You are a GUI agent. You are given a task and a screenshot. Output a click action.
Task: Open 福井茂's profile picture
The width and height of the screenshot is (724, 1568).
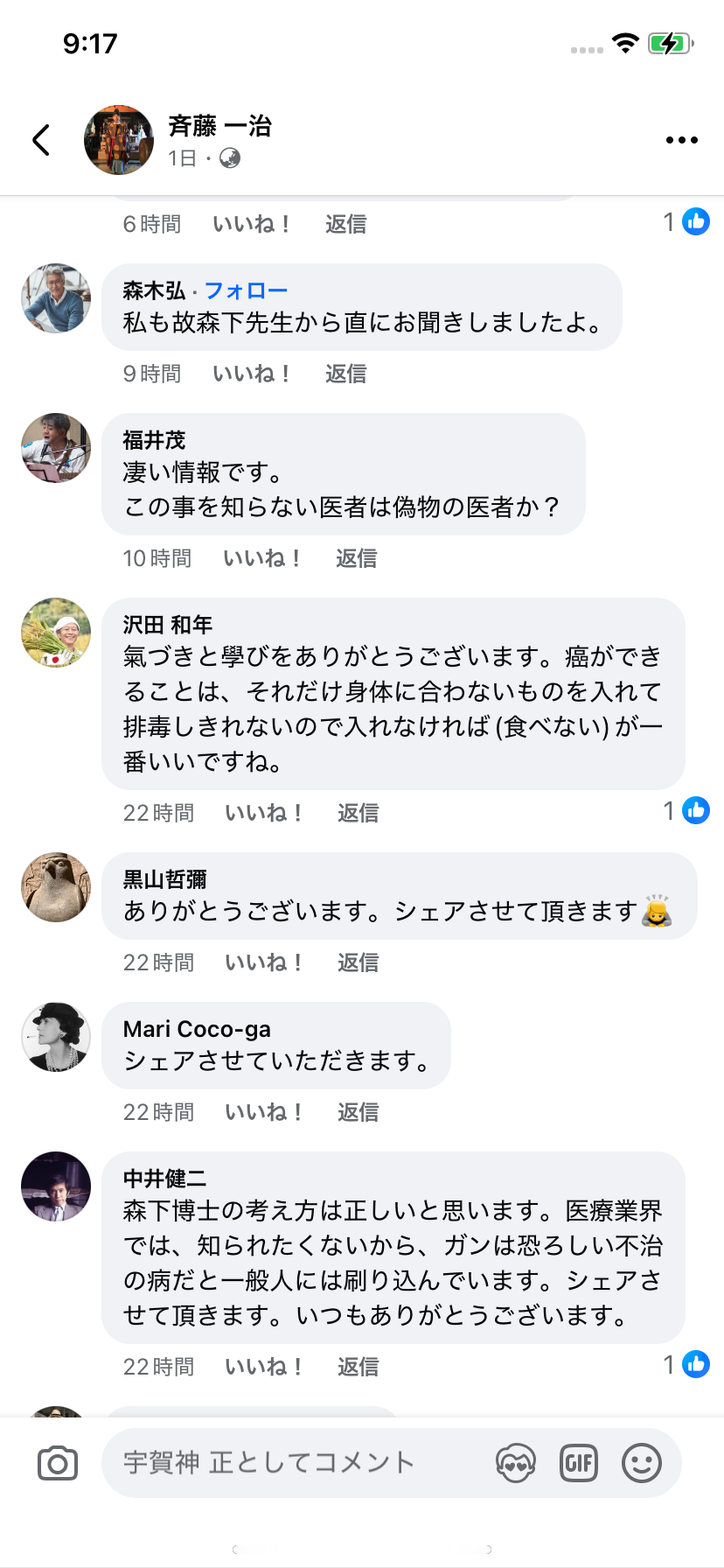coord(56,448)
